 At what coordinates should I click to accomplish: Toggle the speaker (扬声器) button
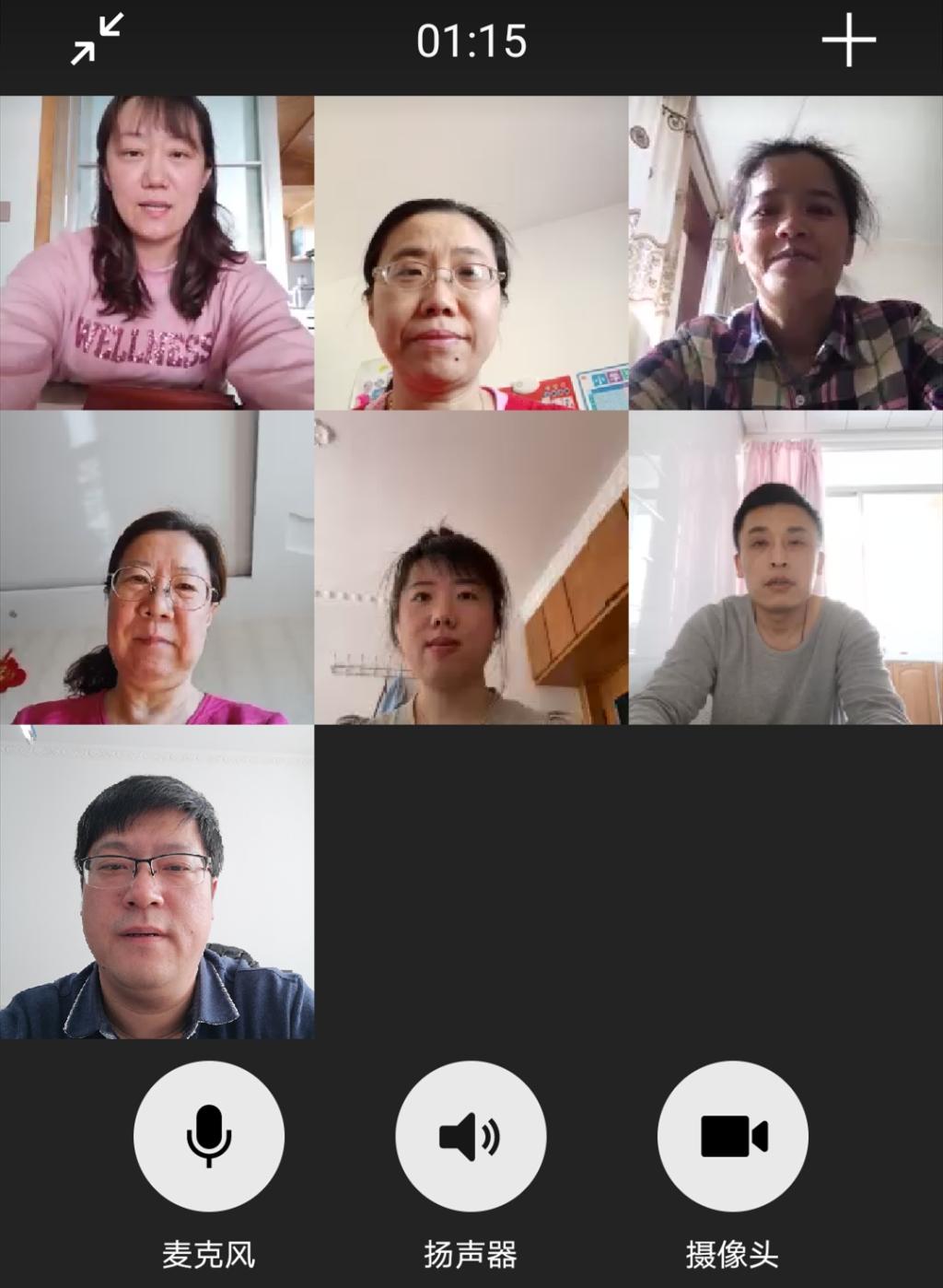471,1136
